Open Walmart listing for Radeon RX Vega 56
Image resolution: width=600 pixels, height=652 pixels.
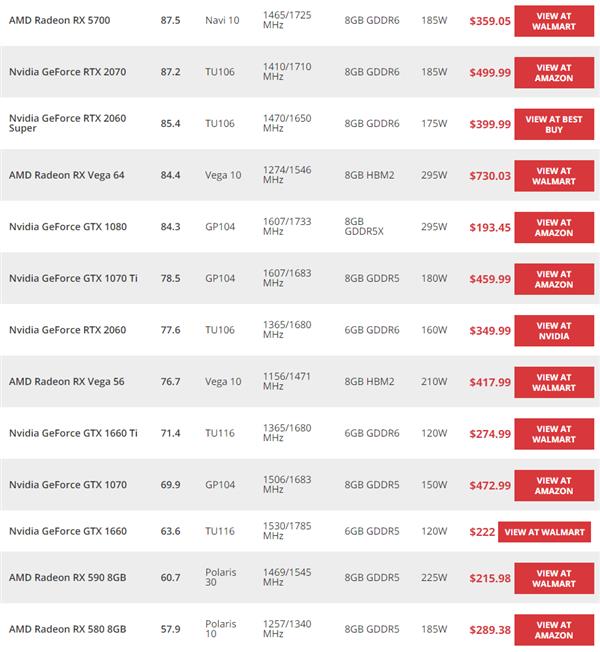pyautogui.click(x=553, y=382)
